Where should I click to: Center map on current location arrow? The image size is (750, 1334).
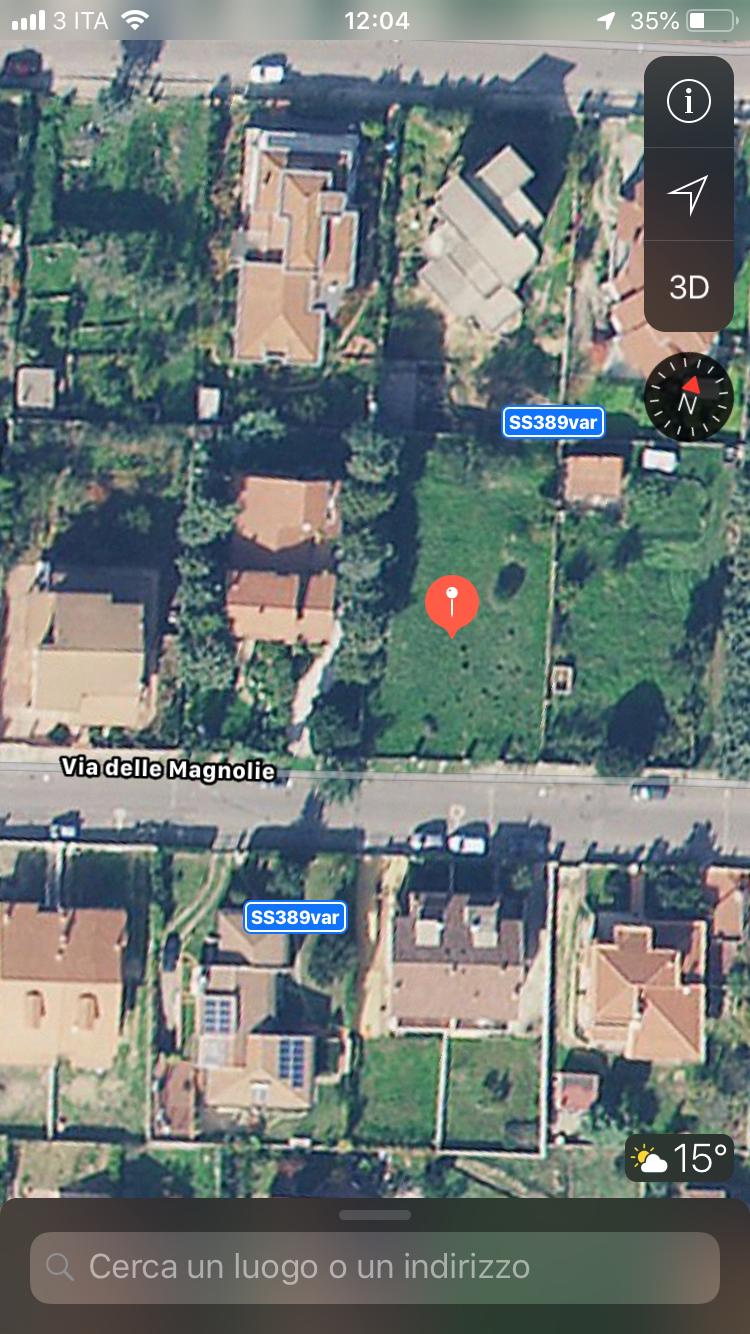(688, 194)
